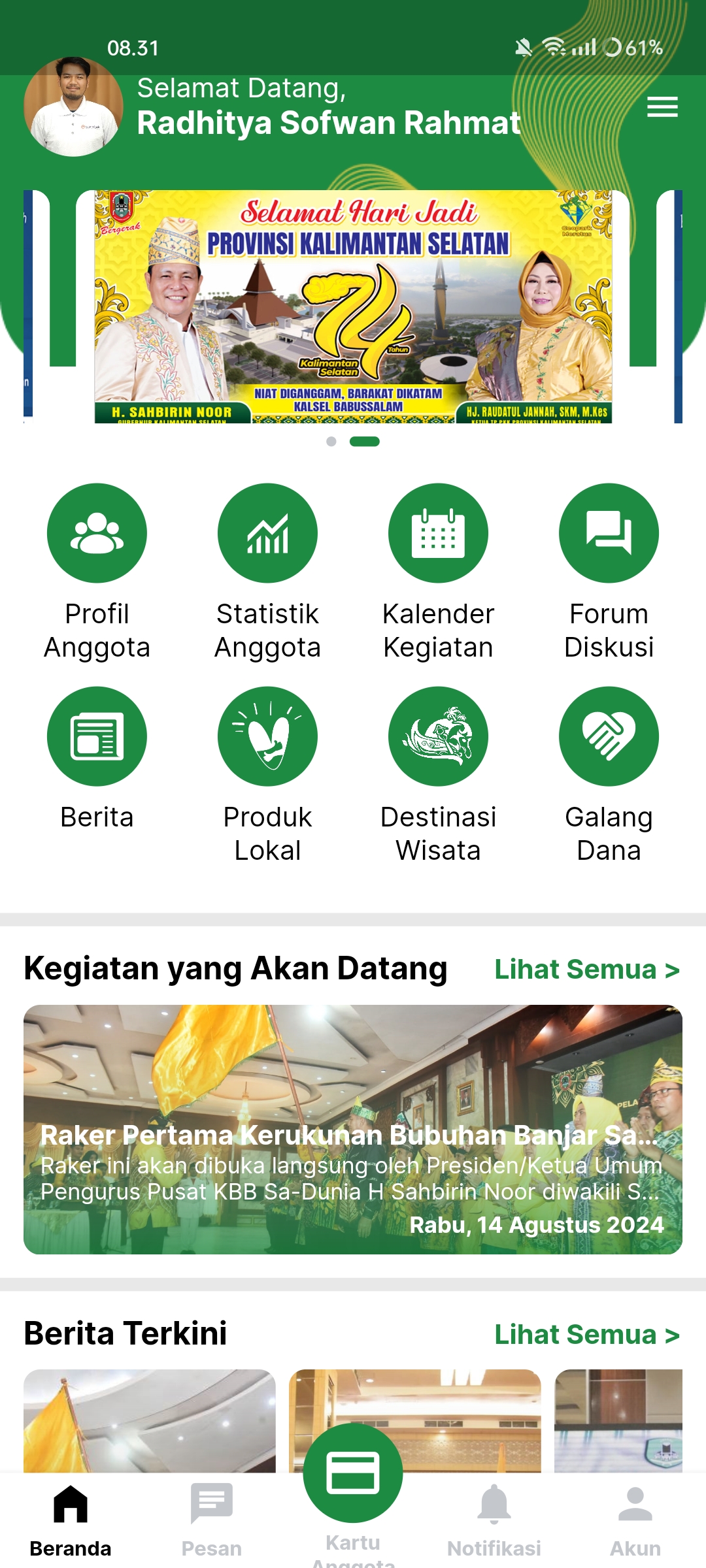Go to the Akun tab

tap(635, 1518)
